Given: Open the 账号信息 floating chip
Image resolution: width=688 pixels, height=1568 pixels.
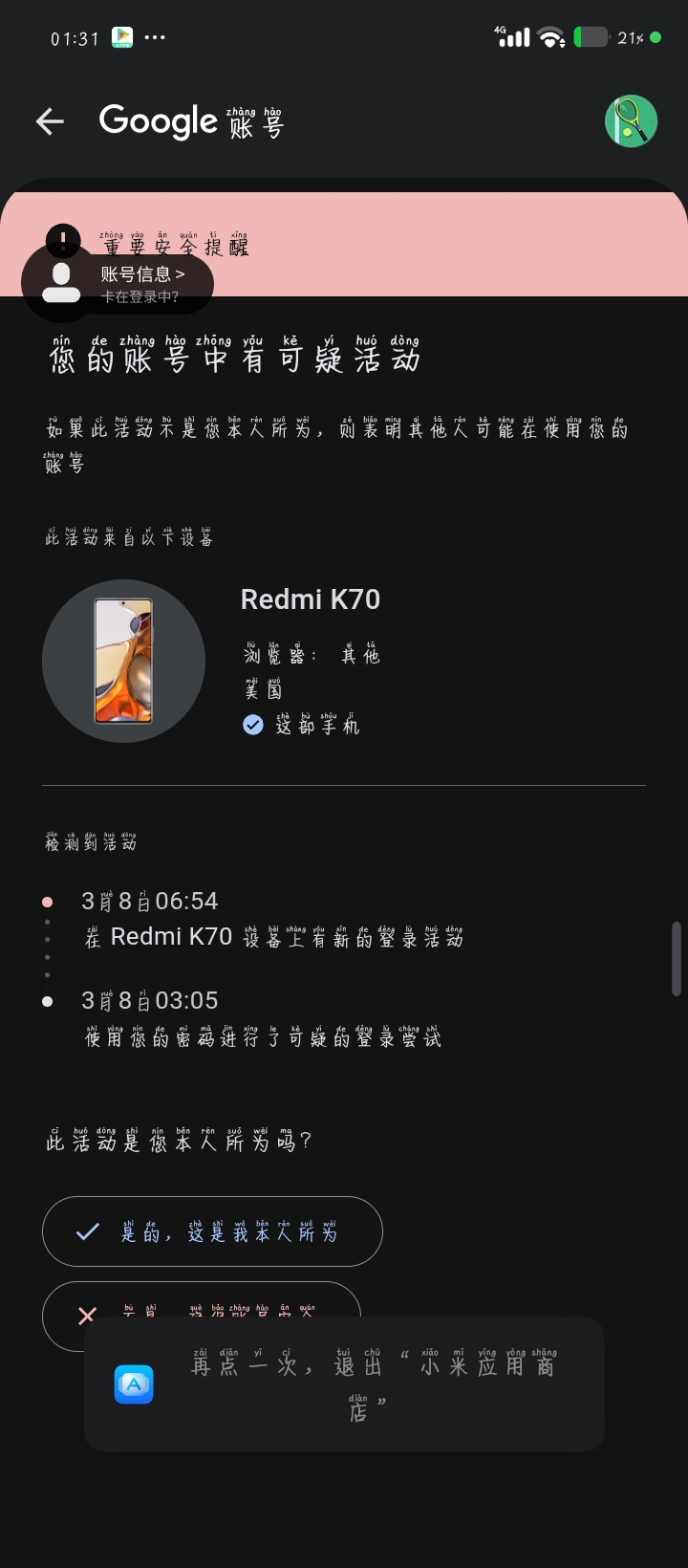Looking at the screenshot, I should click(x=118, y=283).
